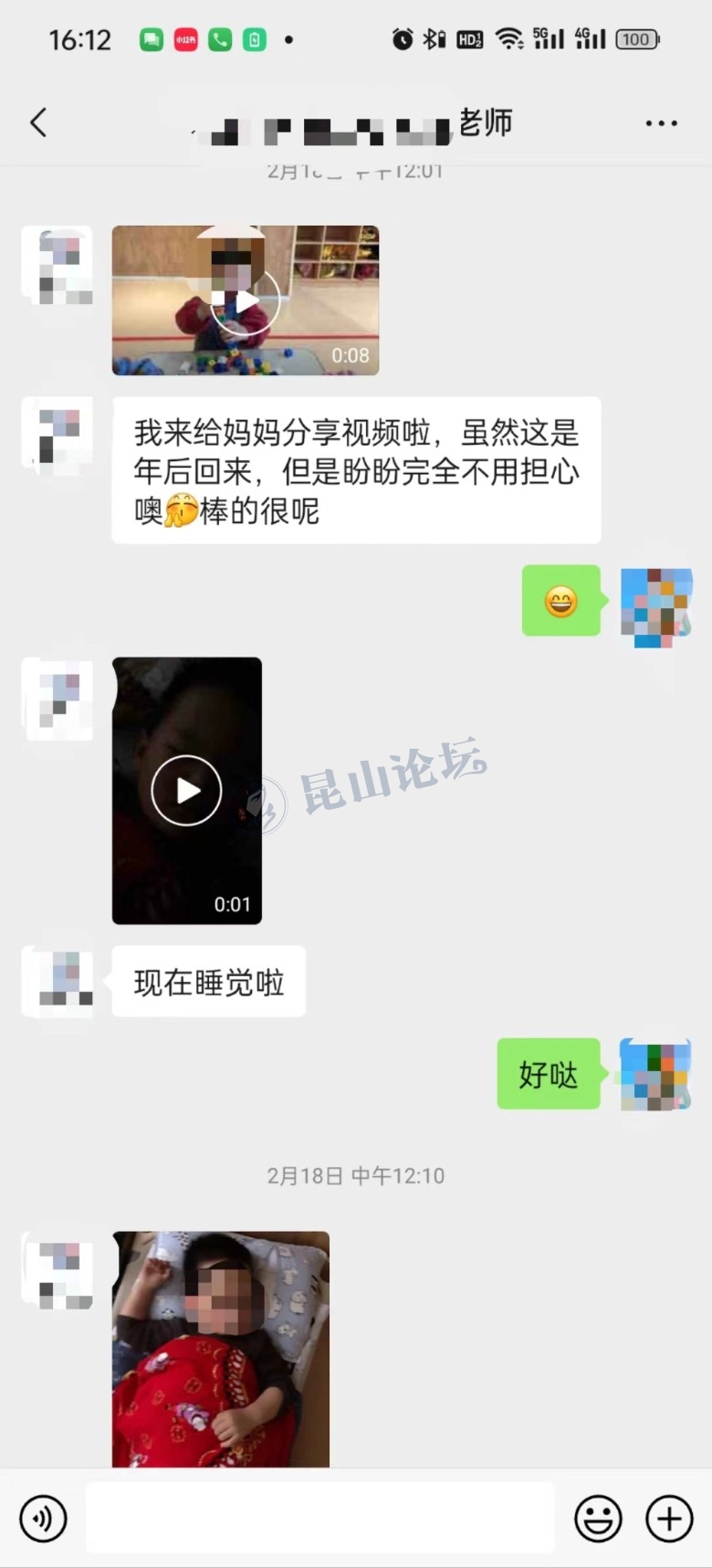Screen dimensions: 712x1568
Task: Open the photo of the child sleeping
Action: tap(220, 1348)
